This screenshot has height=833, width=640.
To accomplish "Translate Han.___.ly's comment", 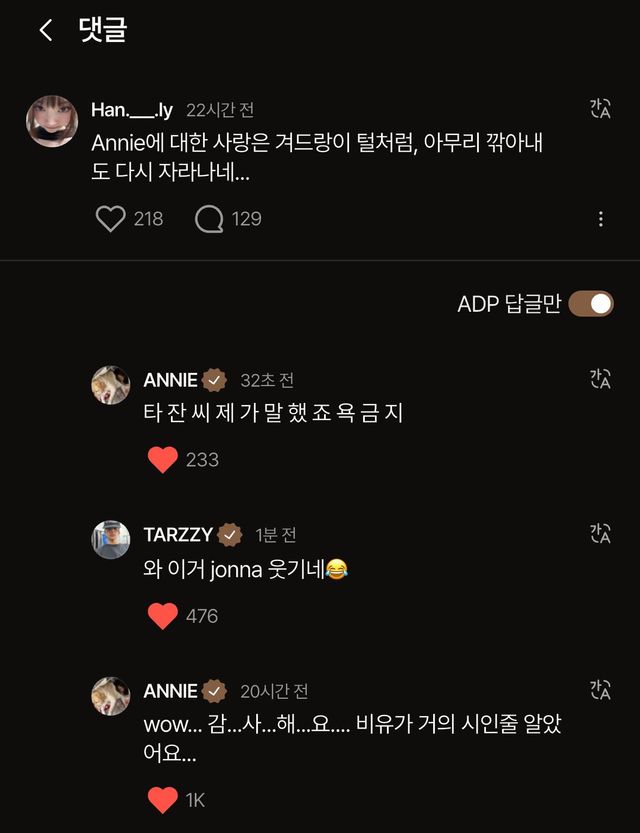I will [600, 110].
